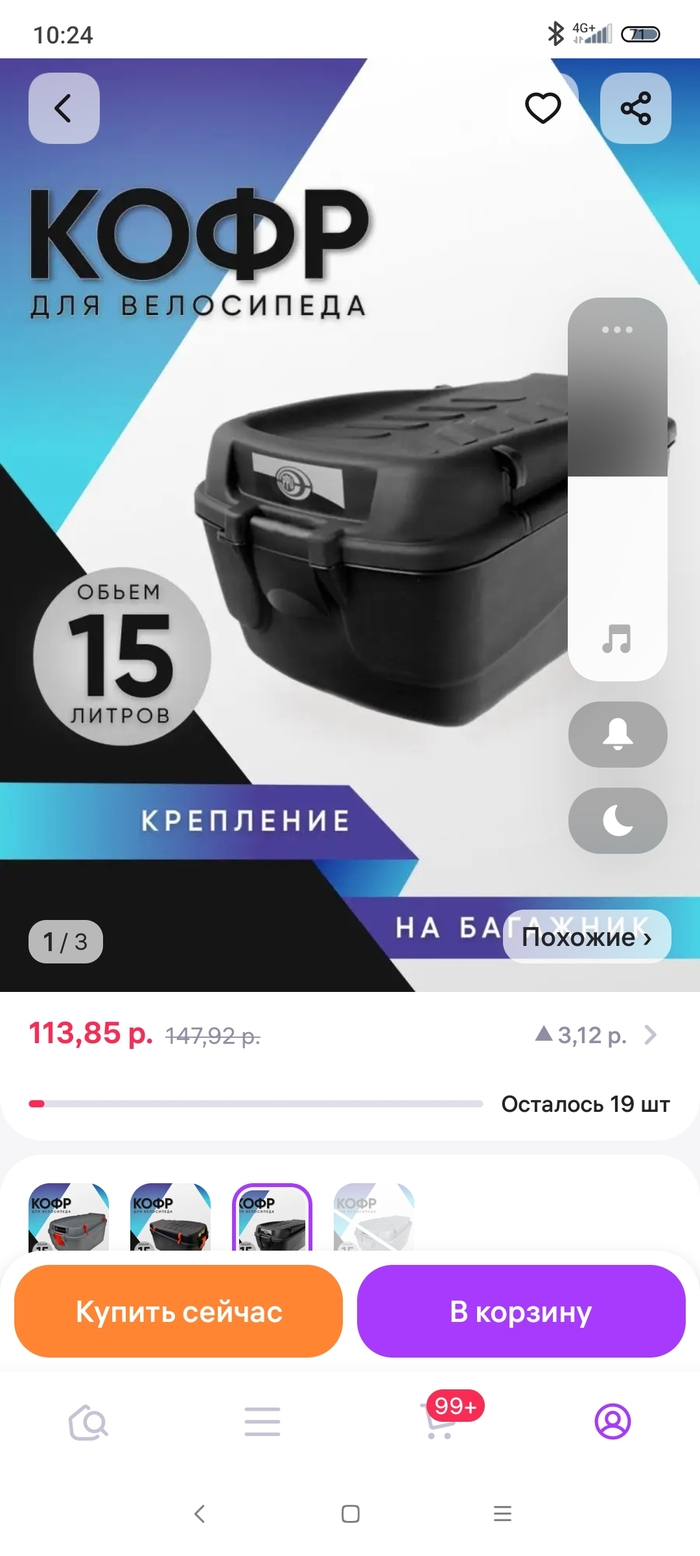Select the gray case with red latches
700x1556 pixels.
(x=69, y=1219)
